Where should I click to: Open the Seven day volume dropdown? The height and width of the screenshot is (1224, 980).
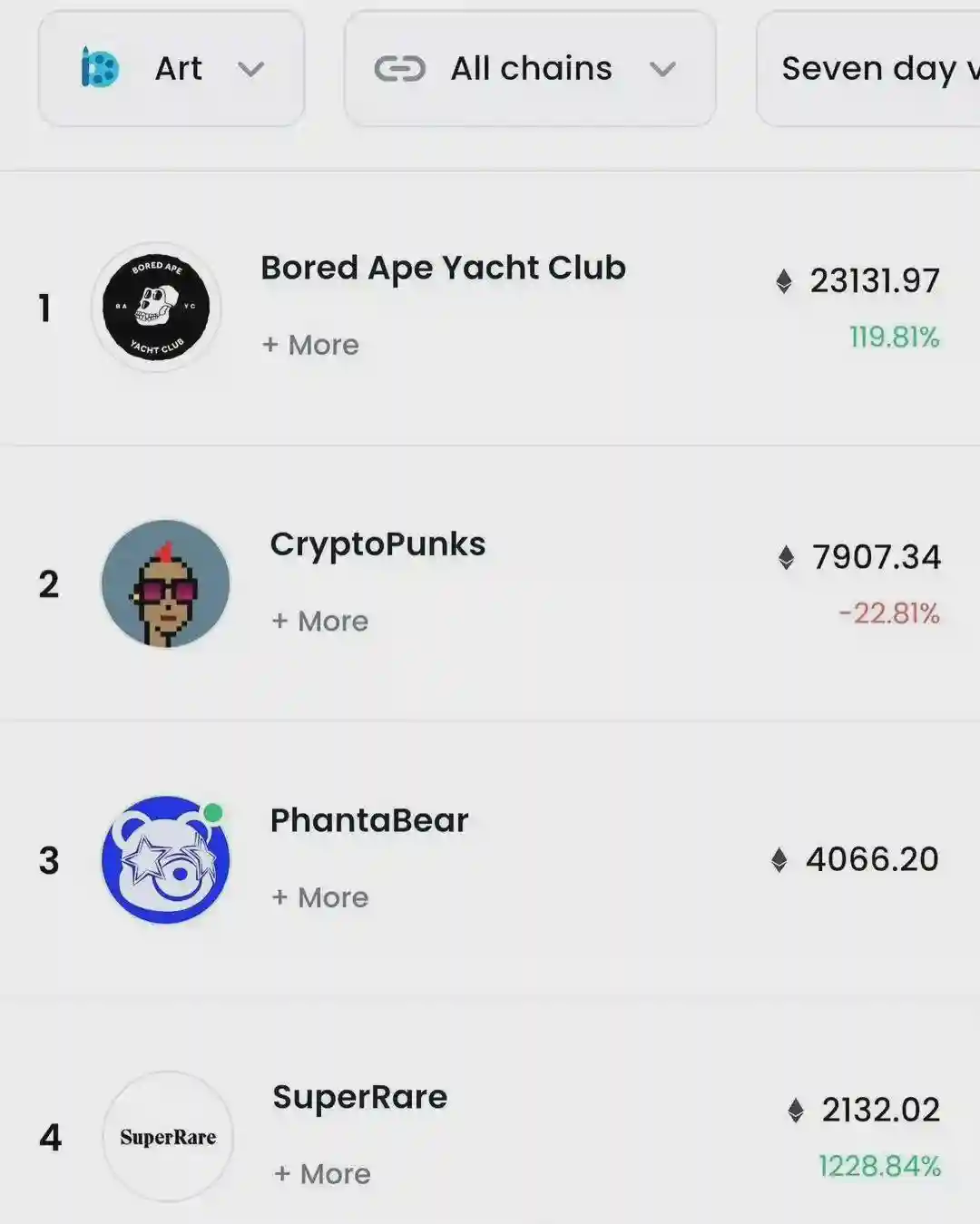(871, 69)
